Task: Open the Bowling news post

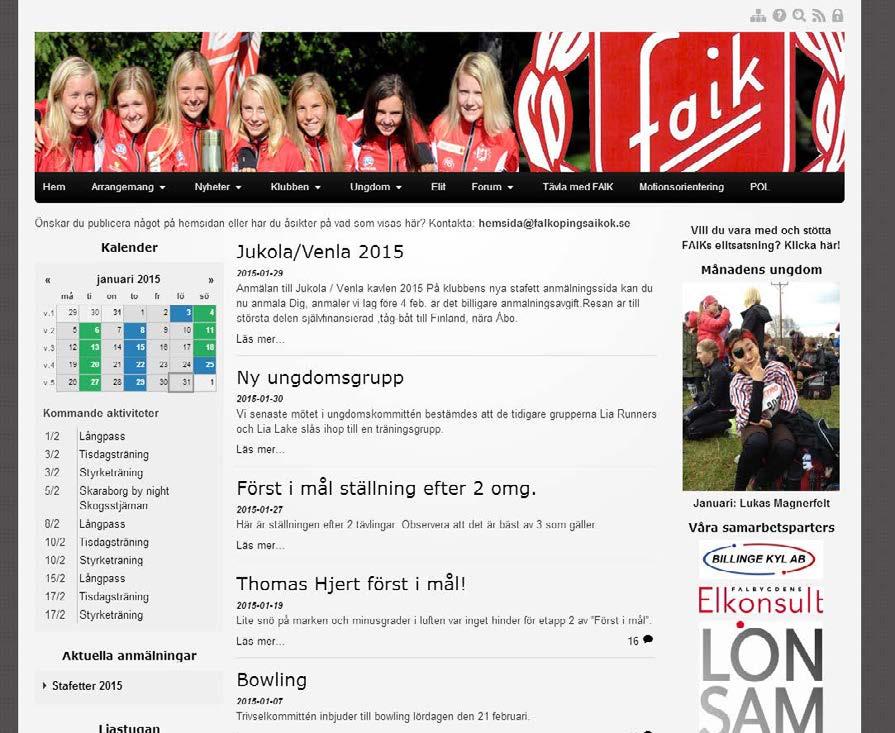Action: click(x=271, y=680)
